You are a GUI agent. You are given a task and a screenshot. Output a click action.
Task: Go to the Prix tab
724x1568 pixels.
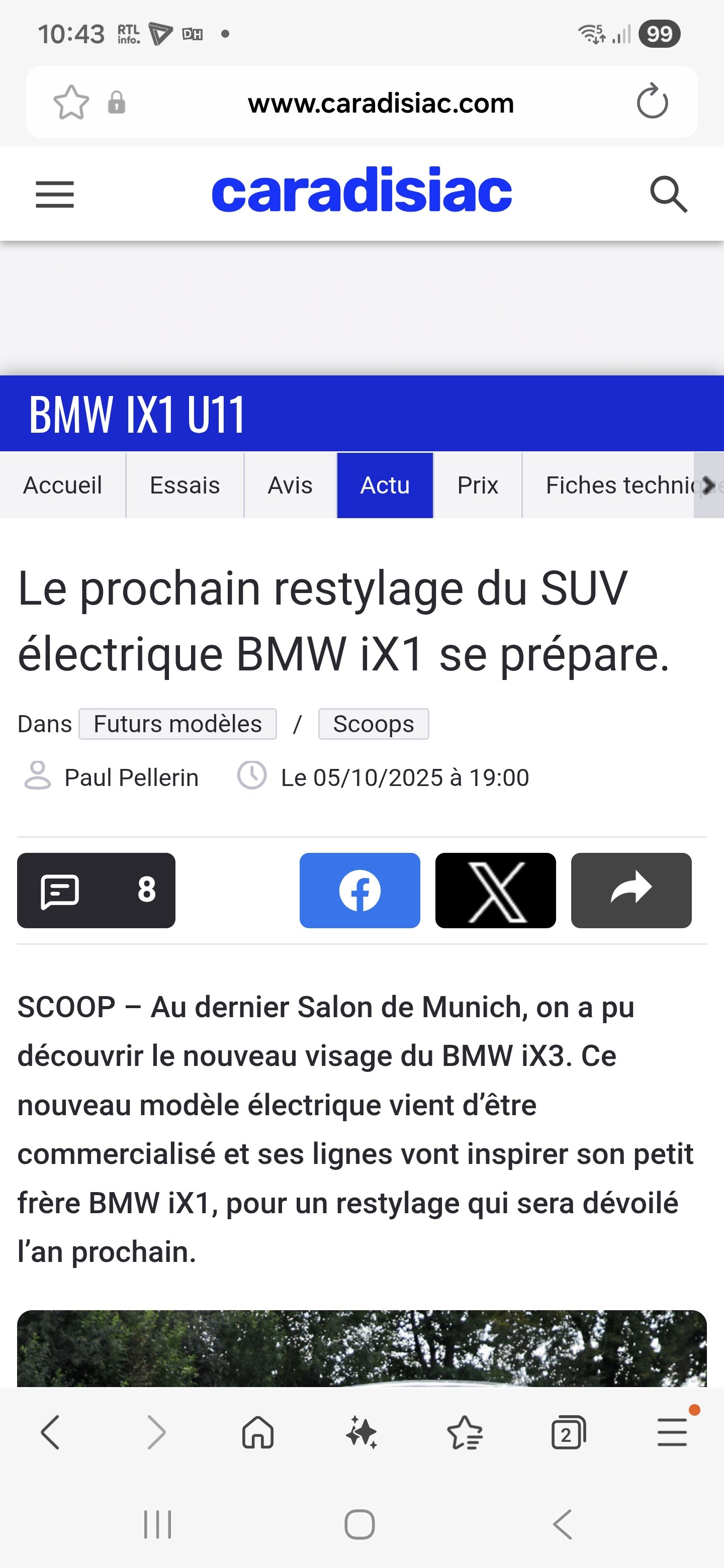(478, 485)
